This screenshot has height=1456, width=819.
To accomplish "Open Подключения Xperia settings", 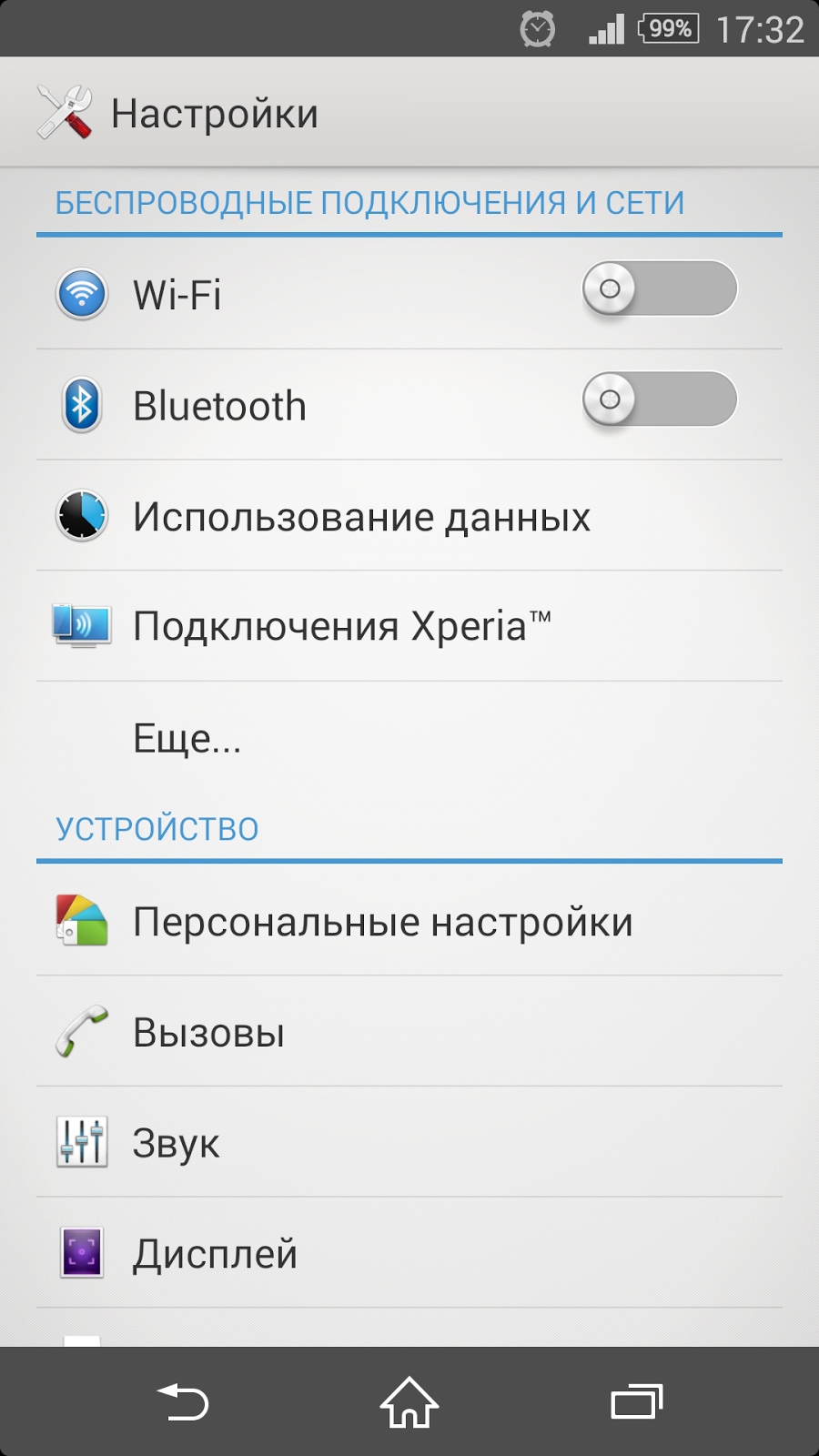I will click(x=342, y=626).
